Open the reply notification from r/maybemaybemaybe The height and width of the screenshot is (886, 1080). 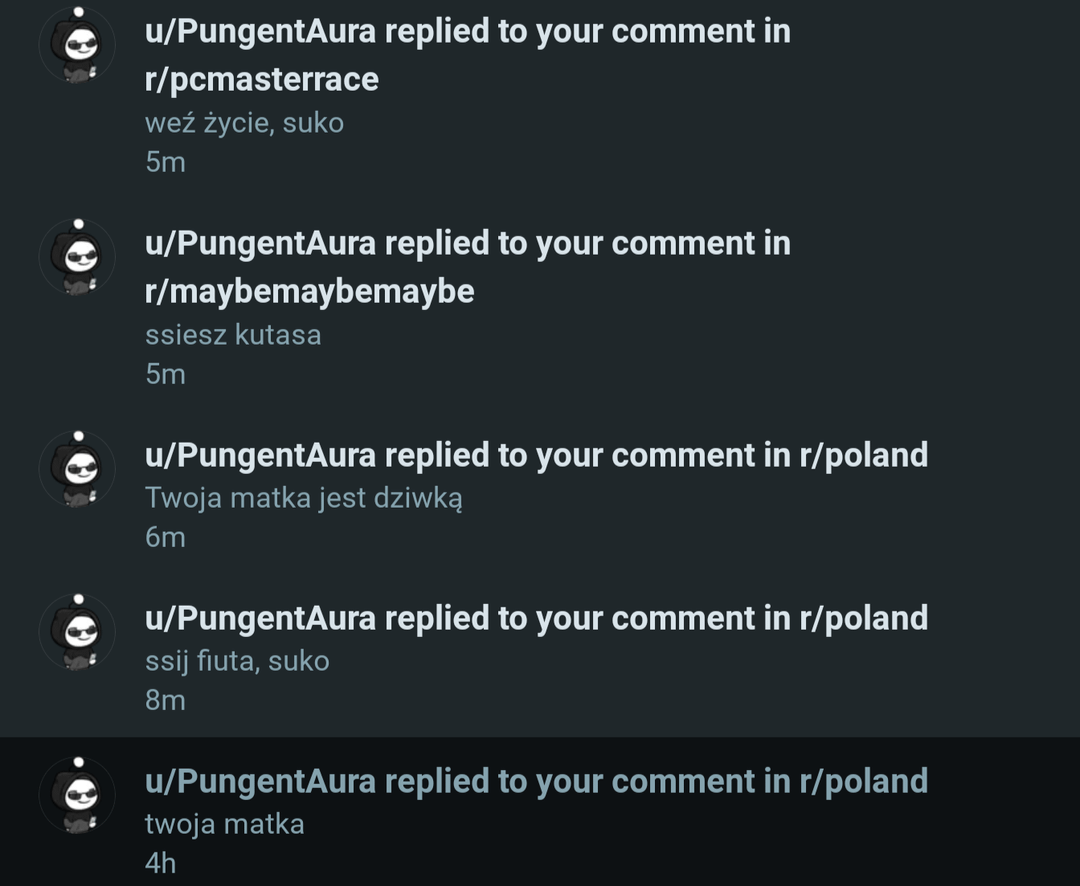pyautogui.click(x=540, y=307)
